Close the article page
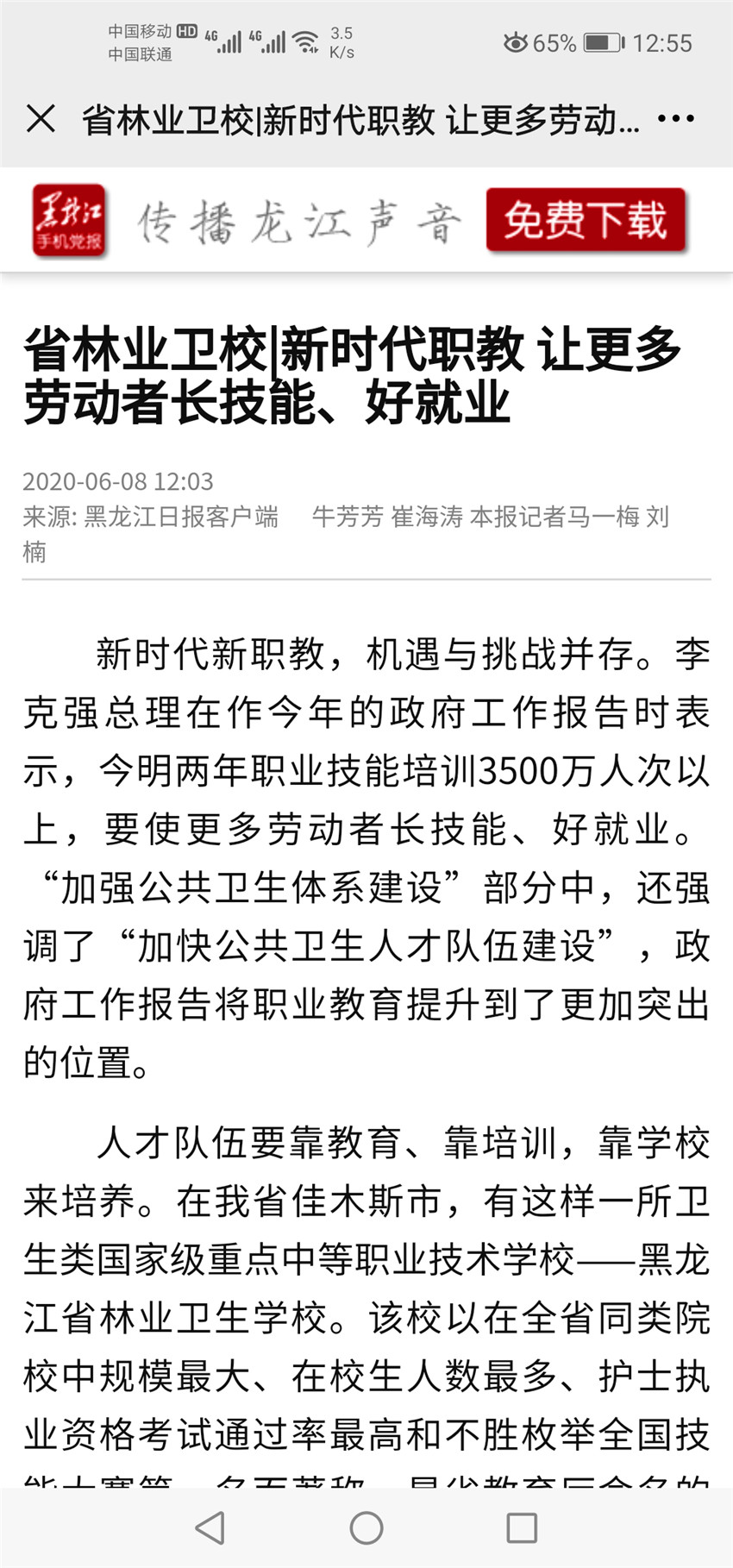This screenshot has width=733, height=1568. pyautogui.click(x=41, y=118)
